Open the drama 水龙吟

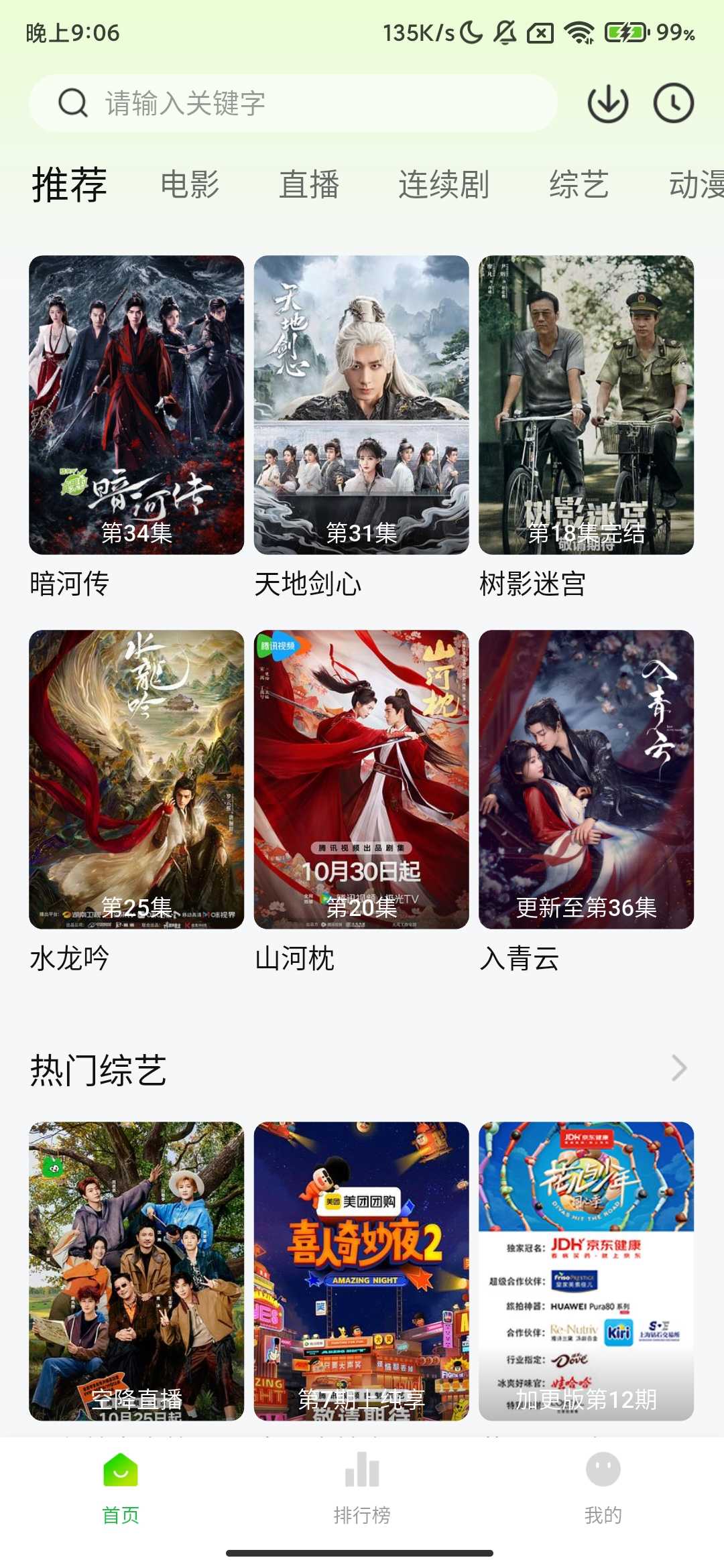click(x=136, y=779)
